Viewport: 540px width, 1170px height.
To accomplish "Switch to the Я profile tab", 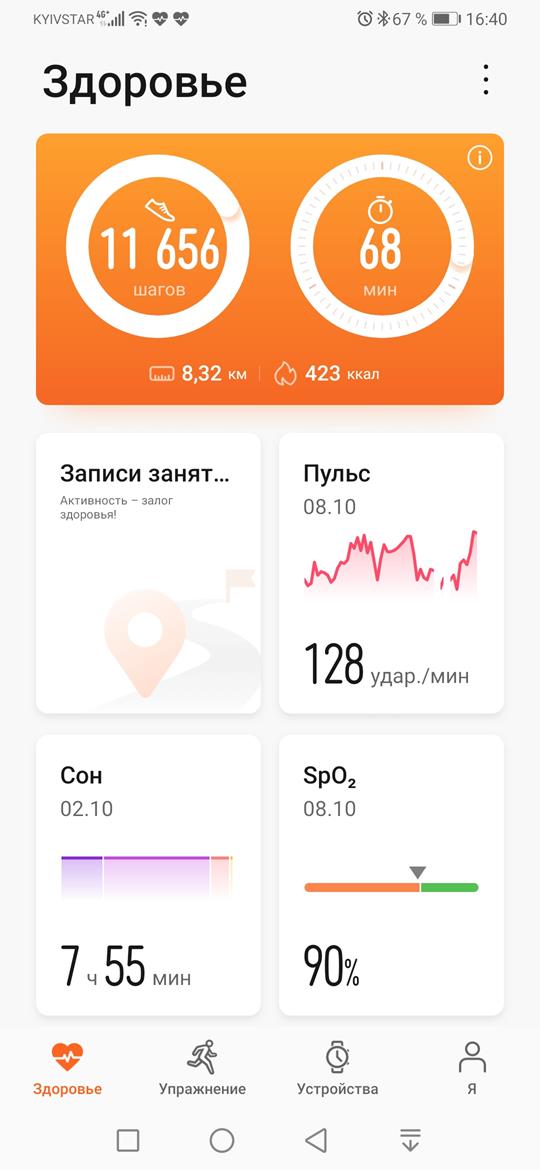I will (x=472, y=1068).
